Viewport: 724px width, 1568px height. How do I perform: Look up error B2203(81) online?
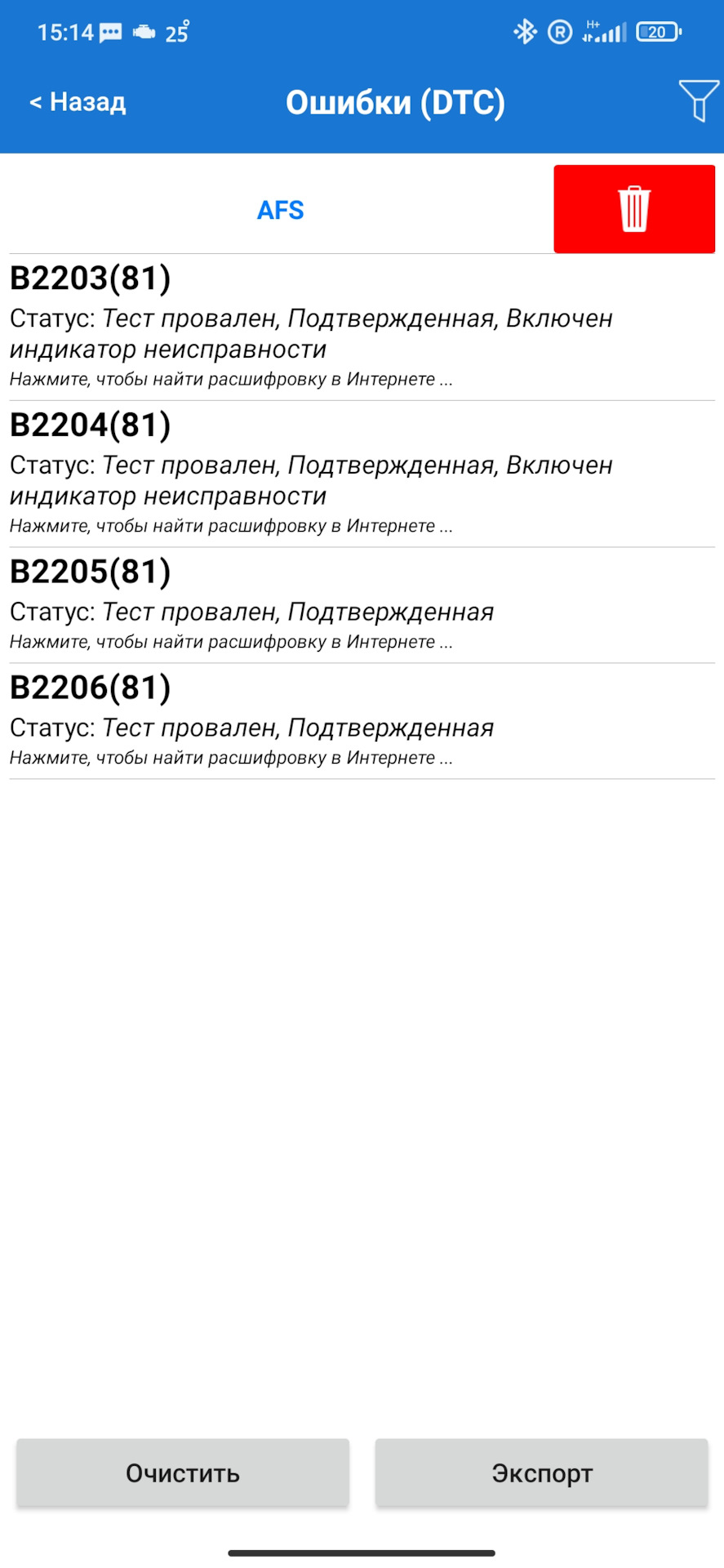pyautogui.click(x=231, y=379)
